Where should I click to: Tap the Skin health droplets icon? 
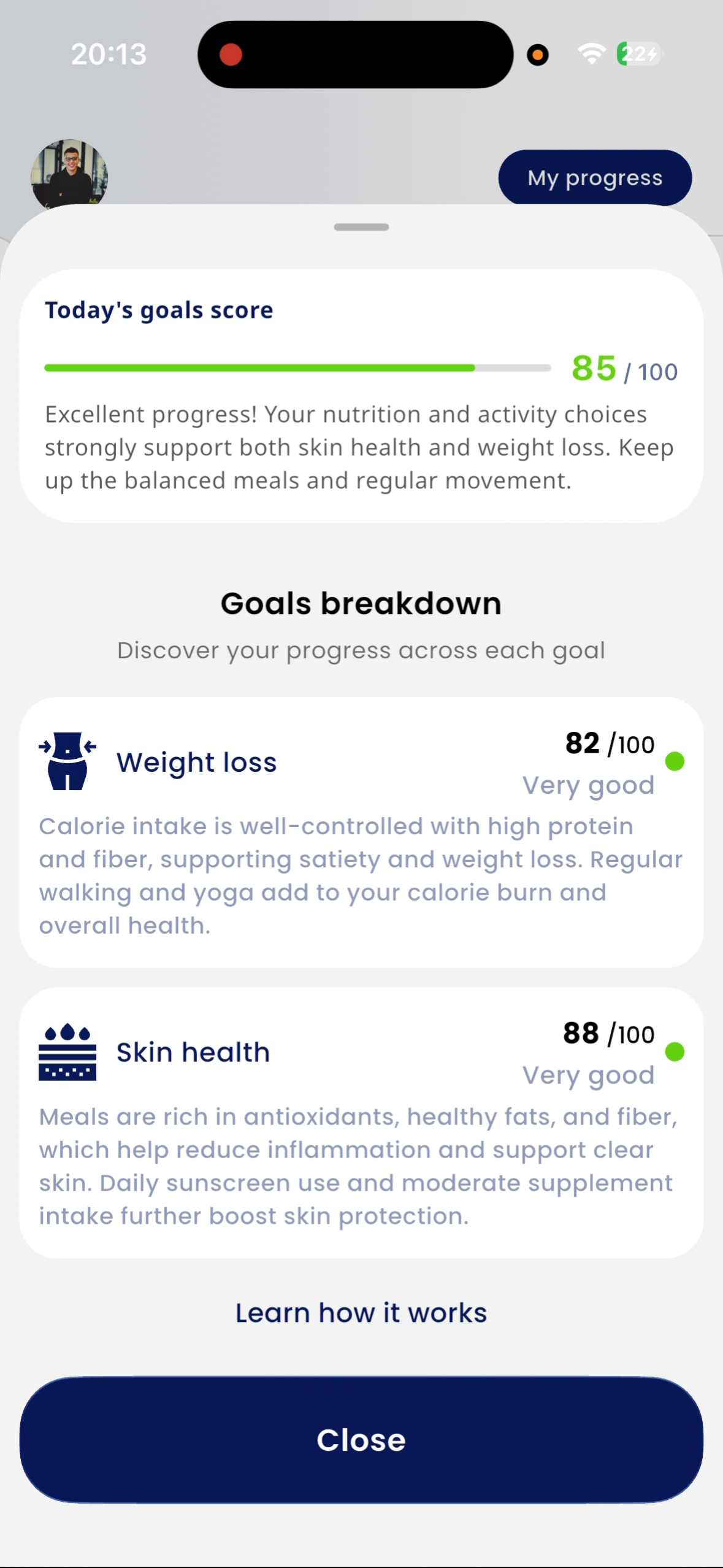(x=67, y=1050)
